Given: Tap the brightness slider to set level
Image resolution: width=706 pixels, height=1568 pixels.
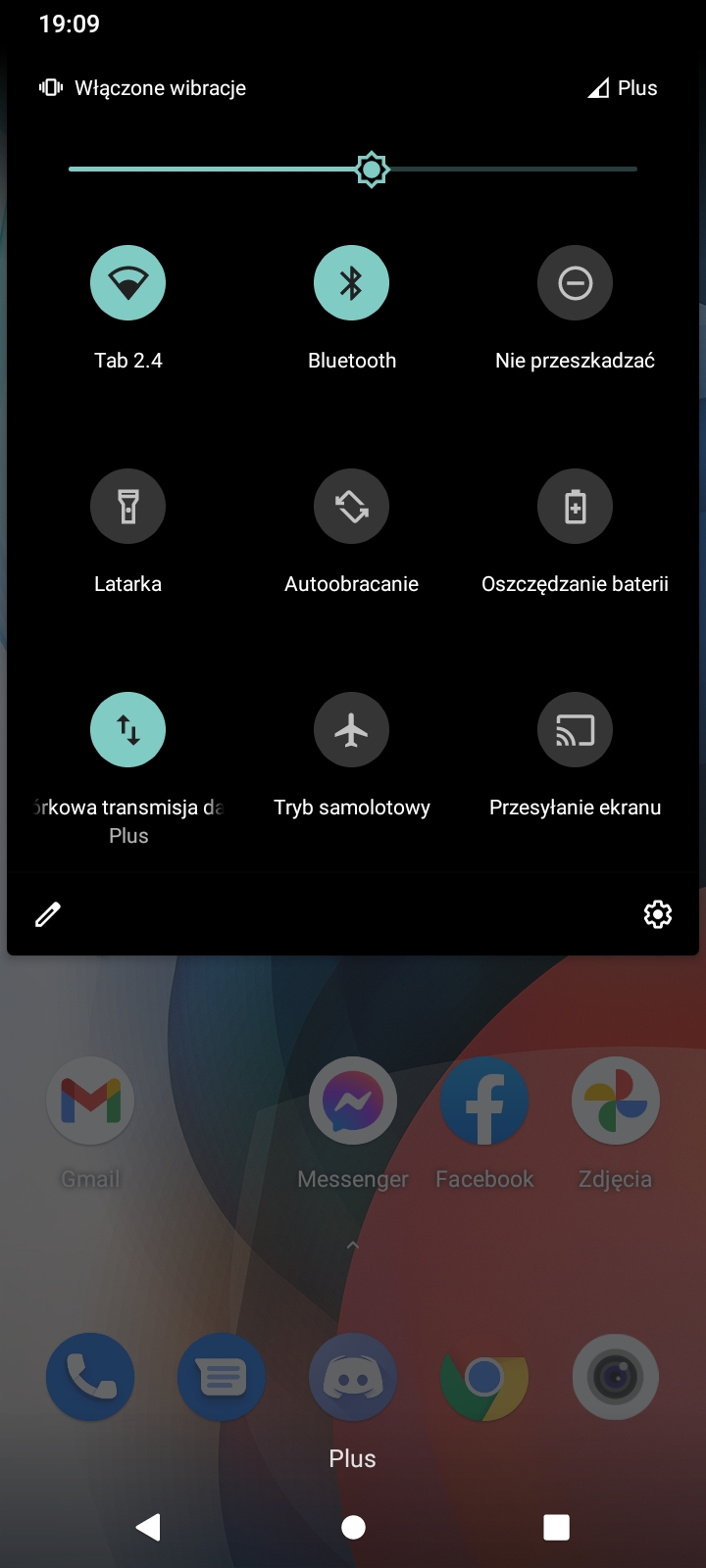Looking at the screenshot, I should pyautogui.click(x=353, y=169).
